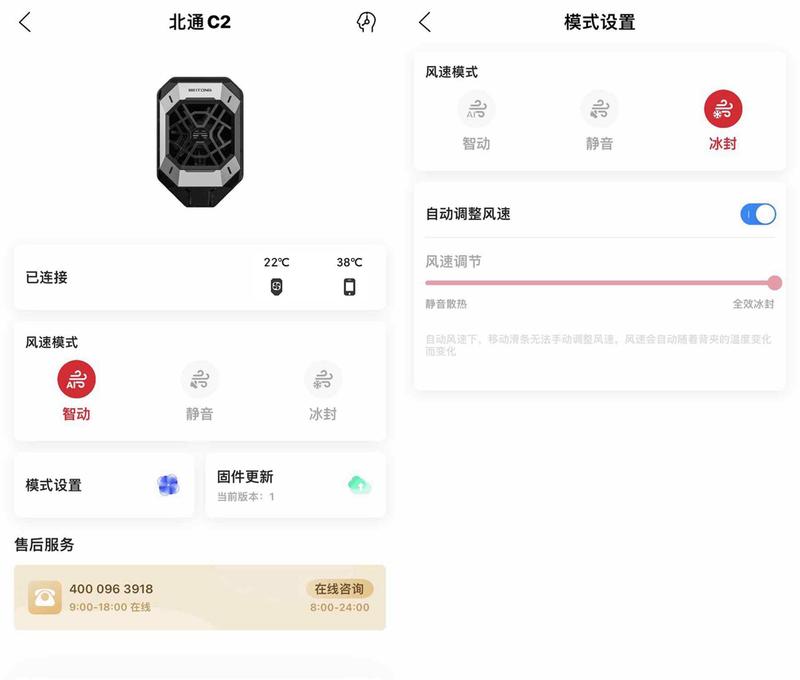800x680 pixels.
Task: Select 智动 mode on the 北通 C2 page
Action: [76, 380]
